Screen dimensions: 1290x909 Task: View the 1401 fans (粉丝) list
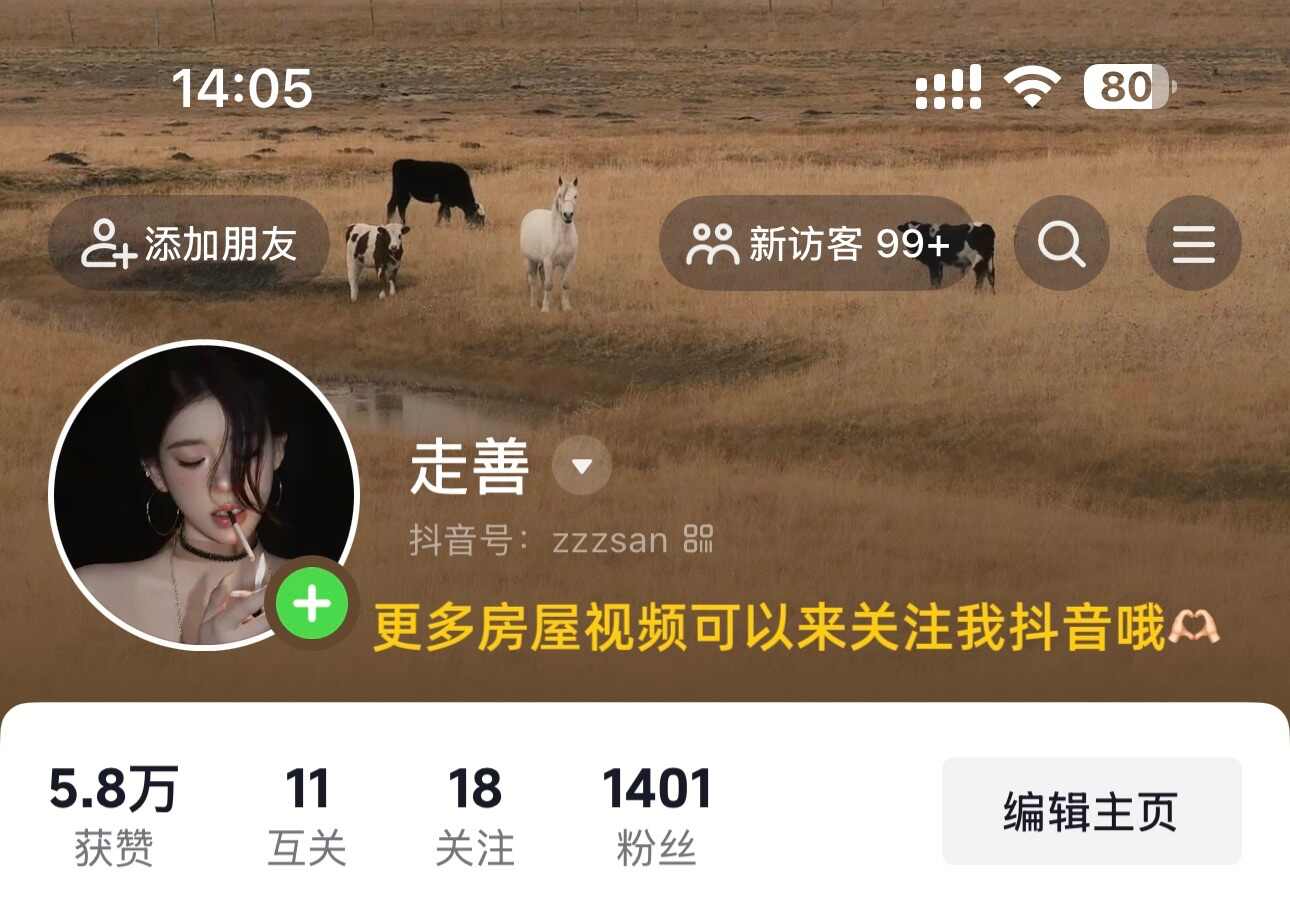click(x=656, y=815)
